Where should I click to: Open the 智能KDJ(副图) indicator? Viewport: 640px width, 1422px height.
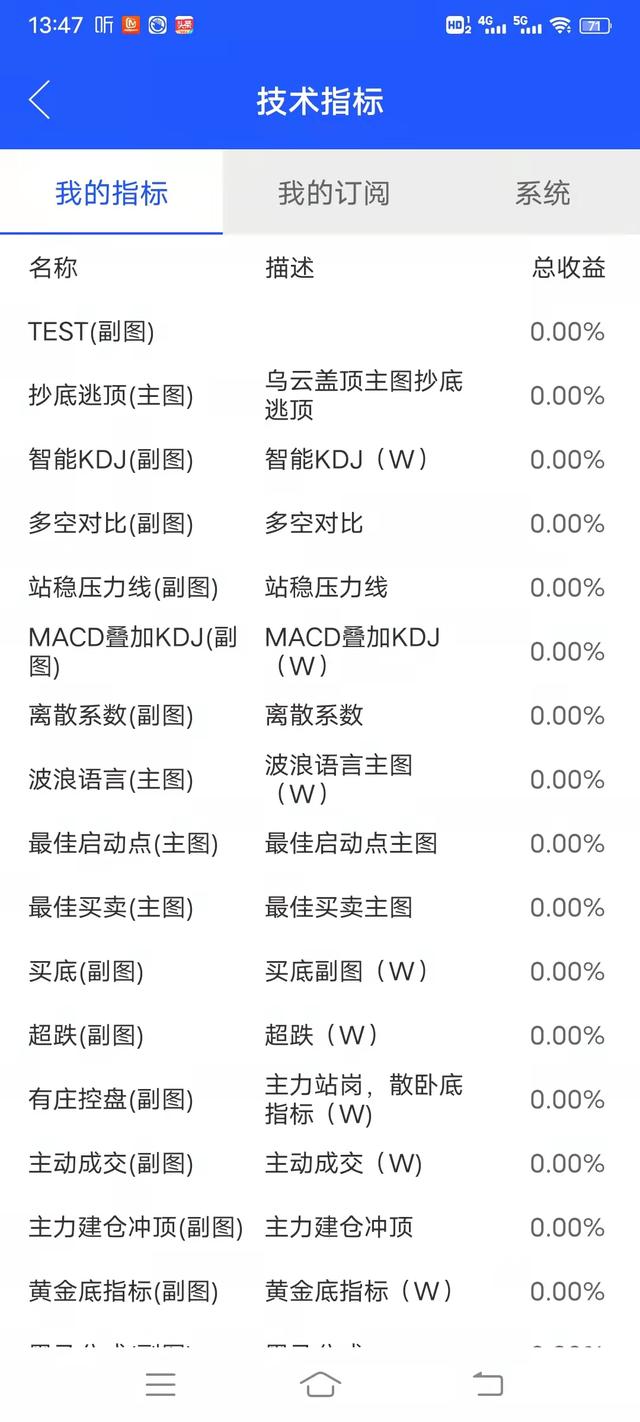tap(320, 460)
